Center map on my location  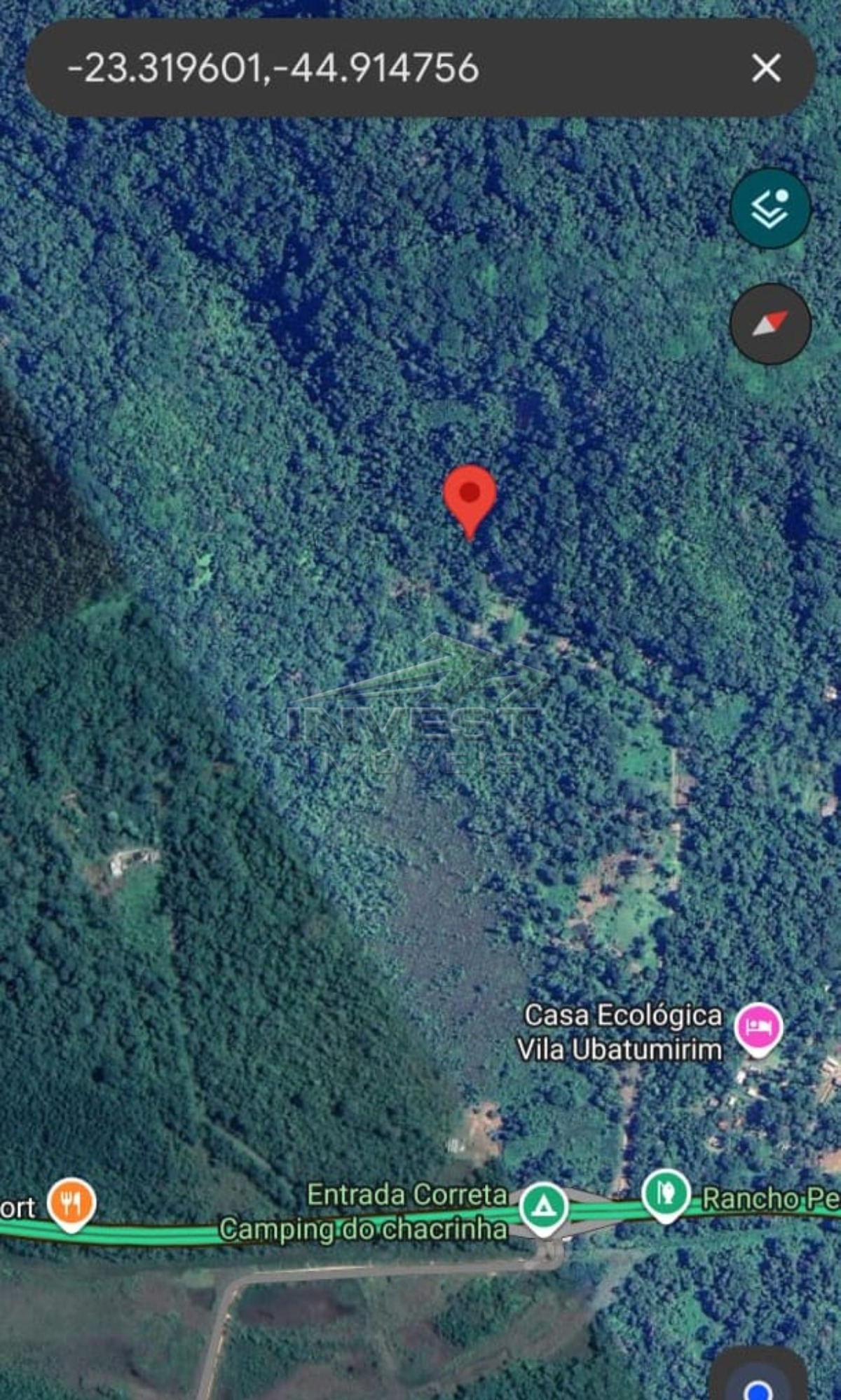click(758, 1384)
